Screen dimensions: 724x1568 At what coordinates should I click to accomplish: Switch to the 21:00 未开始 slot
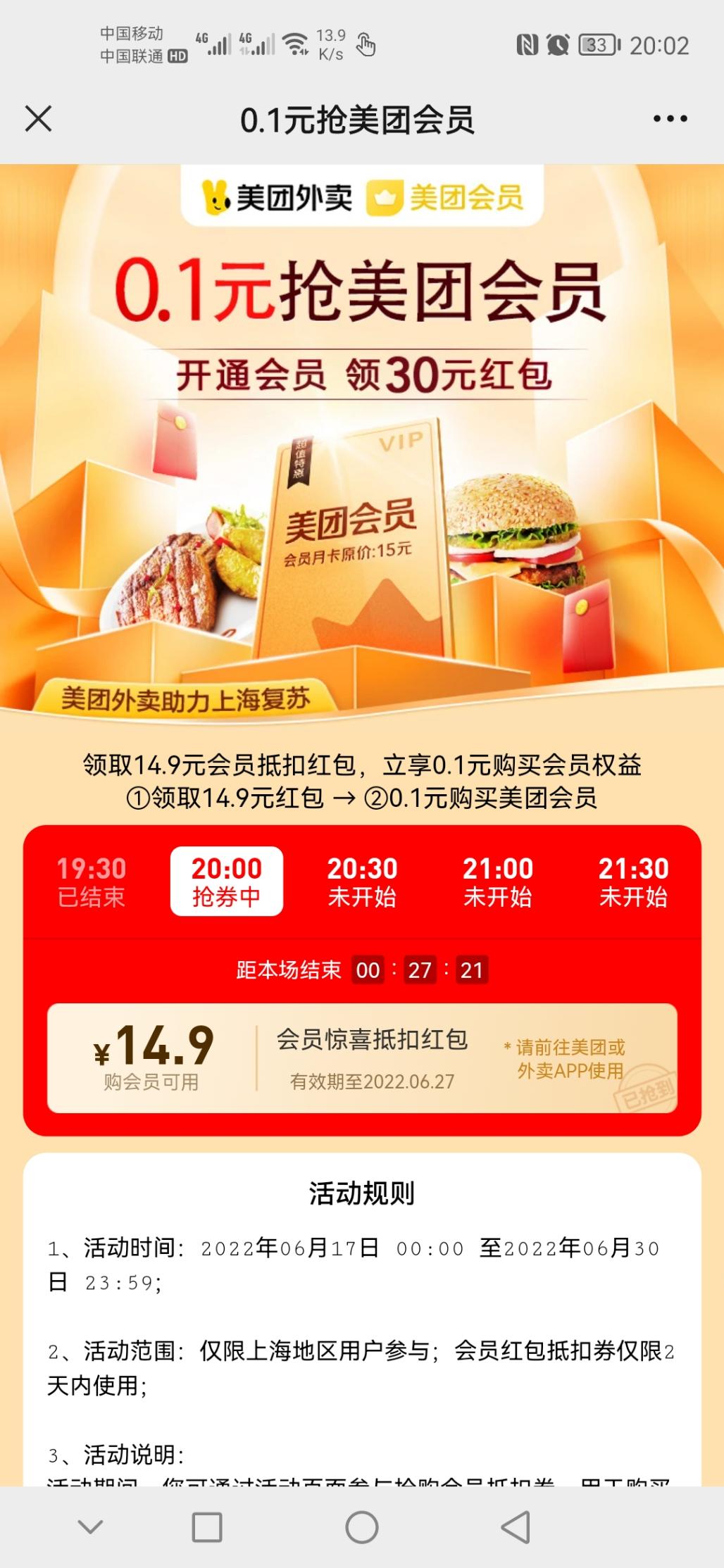[498, 882]
